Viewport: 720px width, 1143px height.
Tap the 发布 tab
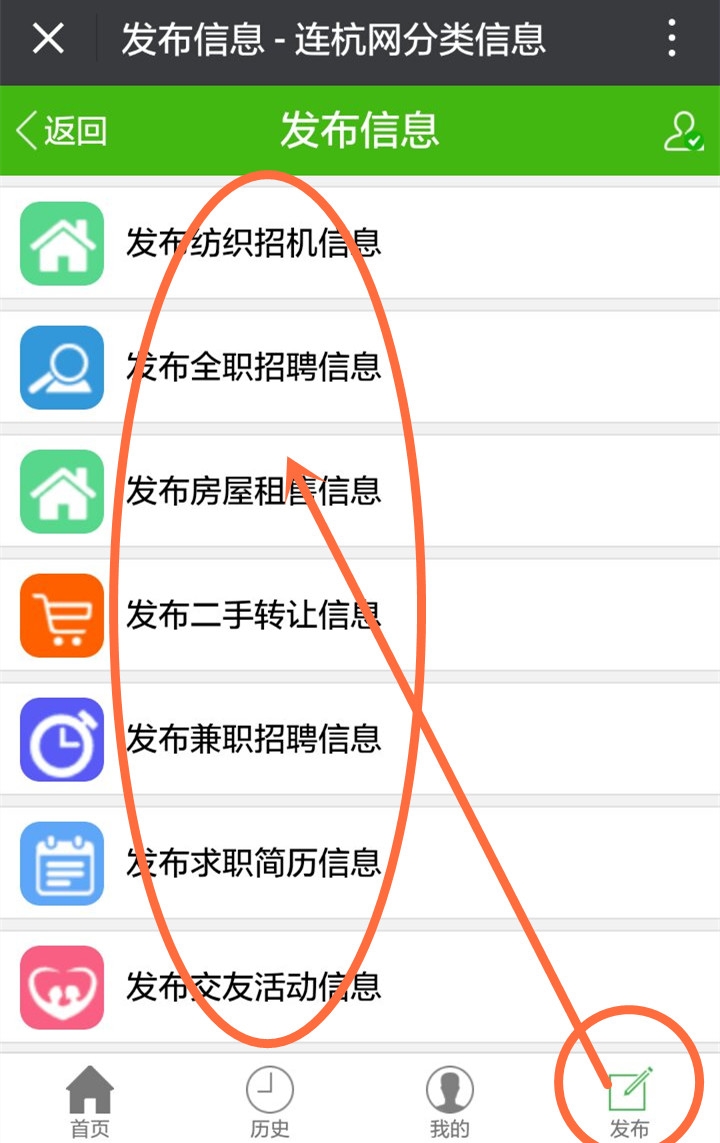pos(630,1100)
